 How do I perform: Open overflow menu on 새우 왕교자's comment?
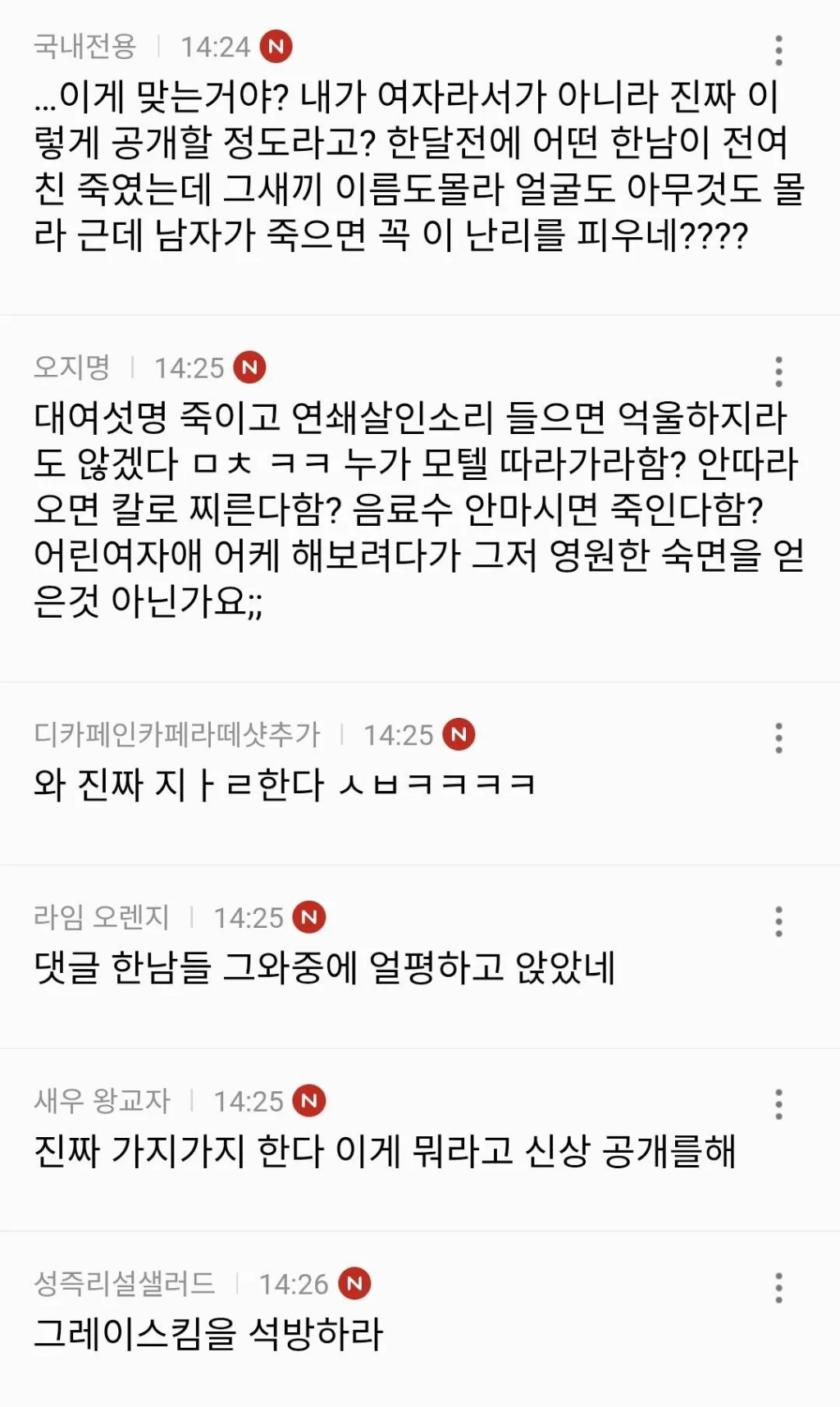[778, 1105]
